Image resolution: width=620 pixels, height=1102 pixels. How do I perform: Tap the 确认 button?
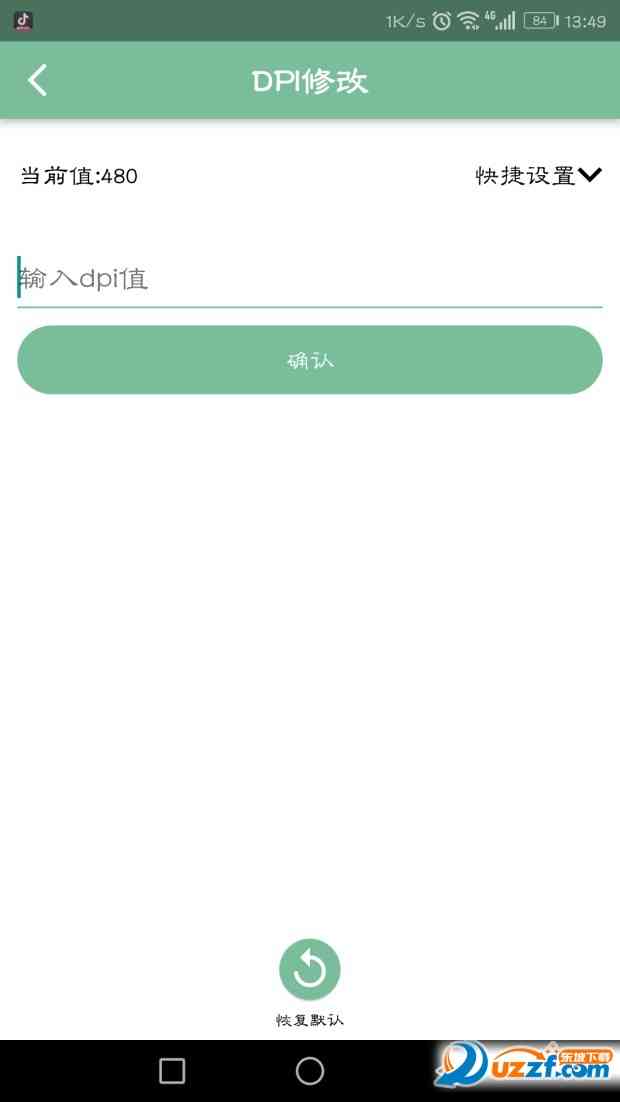pos(310,360)
